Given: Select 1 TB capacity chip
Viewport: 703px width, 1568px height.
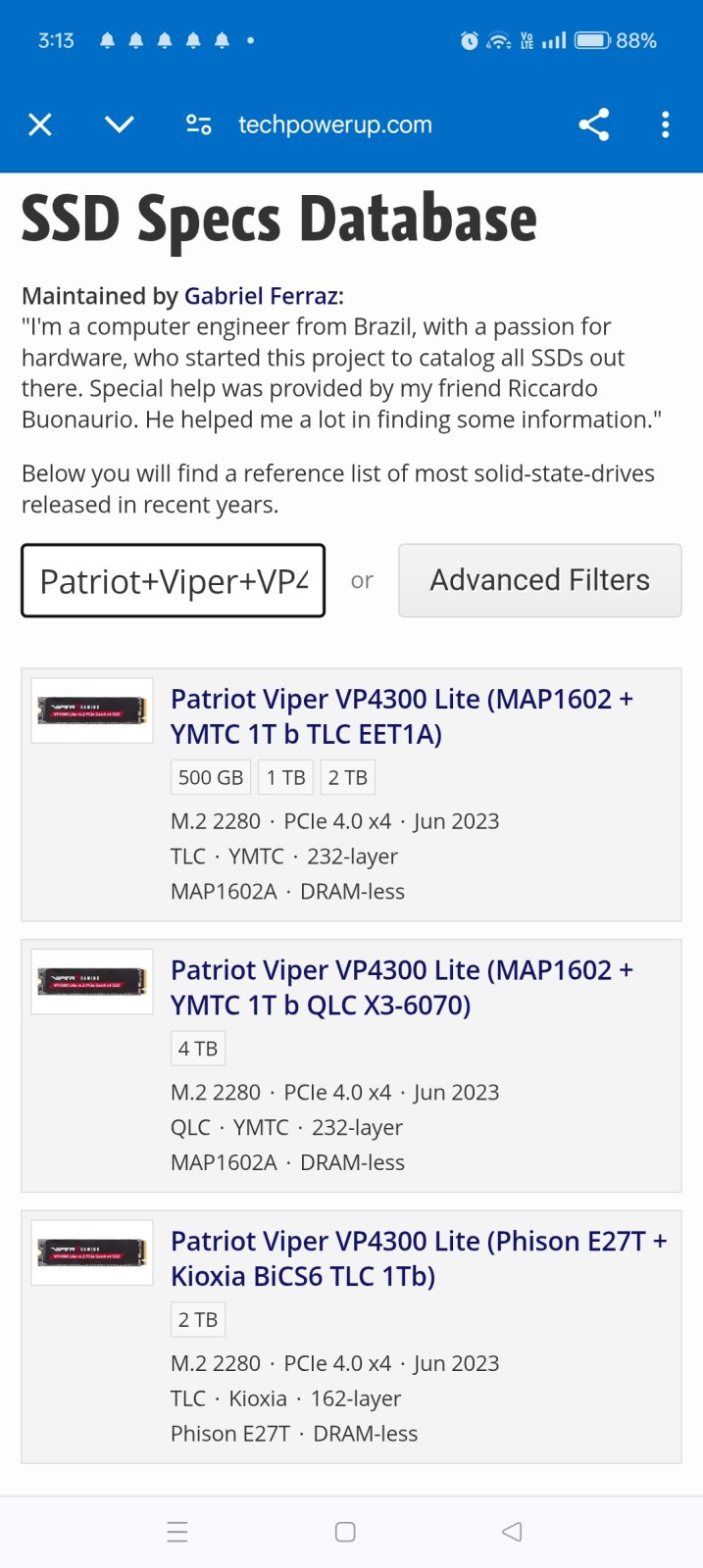Looking at the screenshot, I should click(286, 777).
